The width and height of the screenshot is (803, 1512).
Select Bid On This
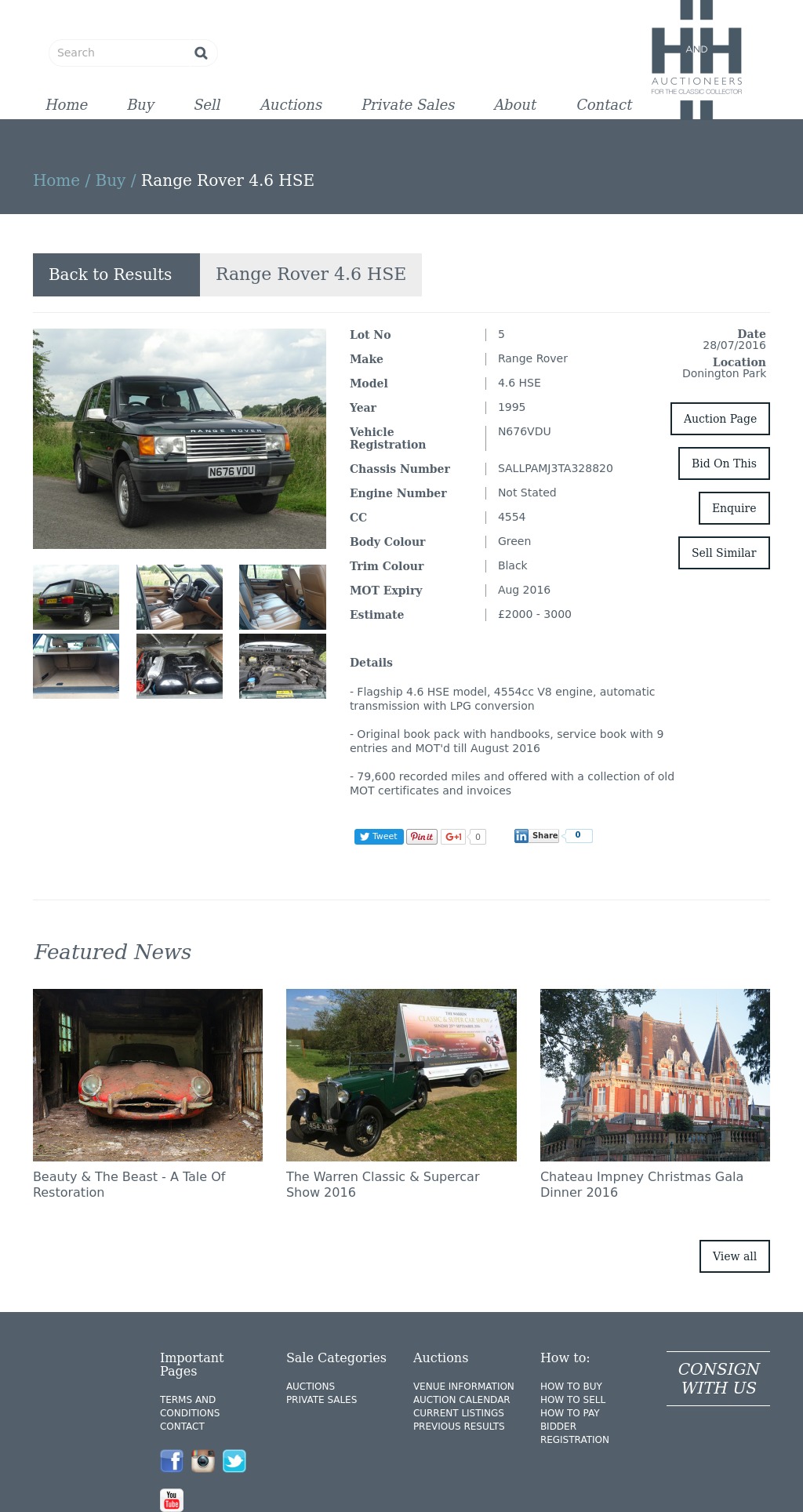pos(724,463)
